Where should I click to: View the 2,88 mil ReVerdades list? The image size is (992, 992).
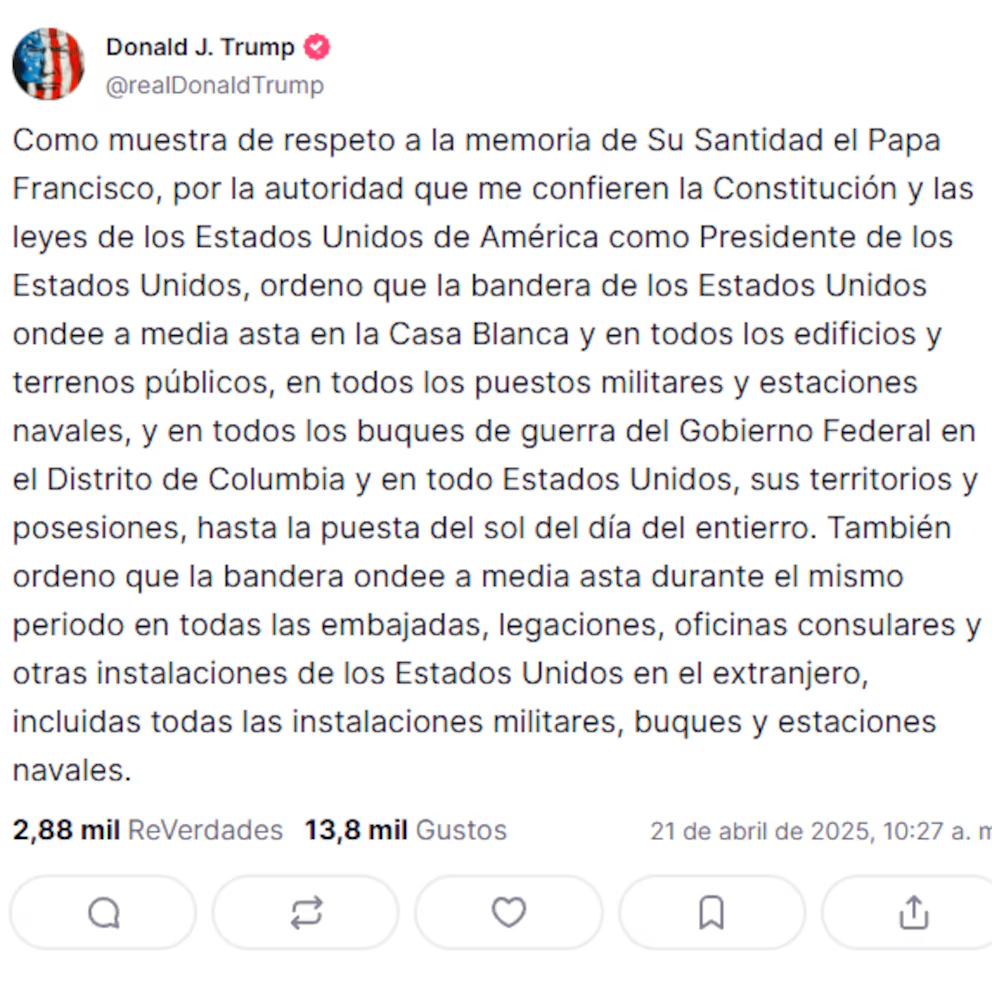(x=148, y=830)
